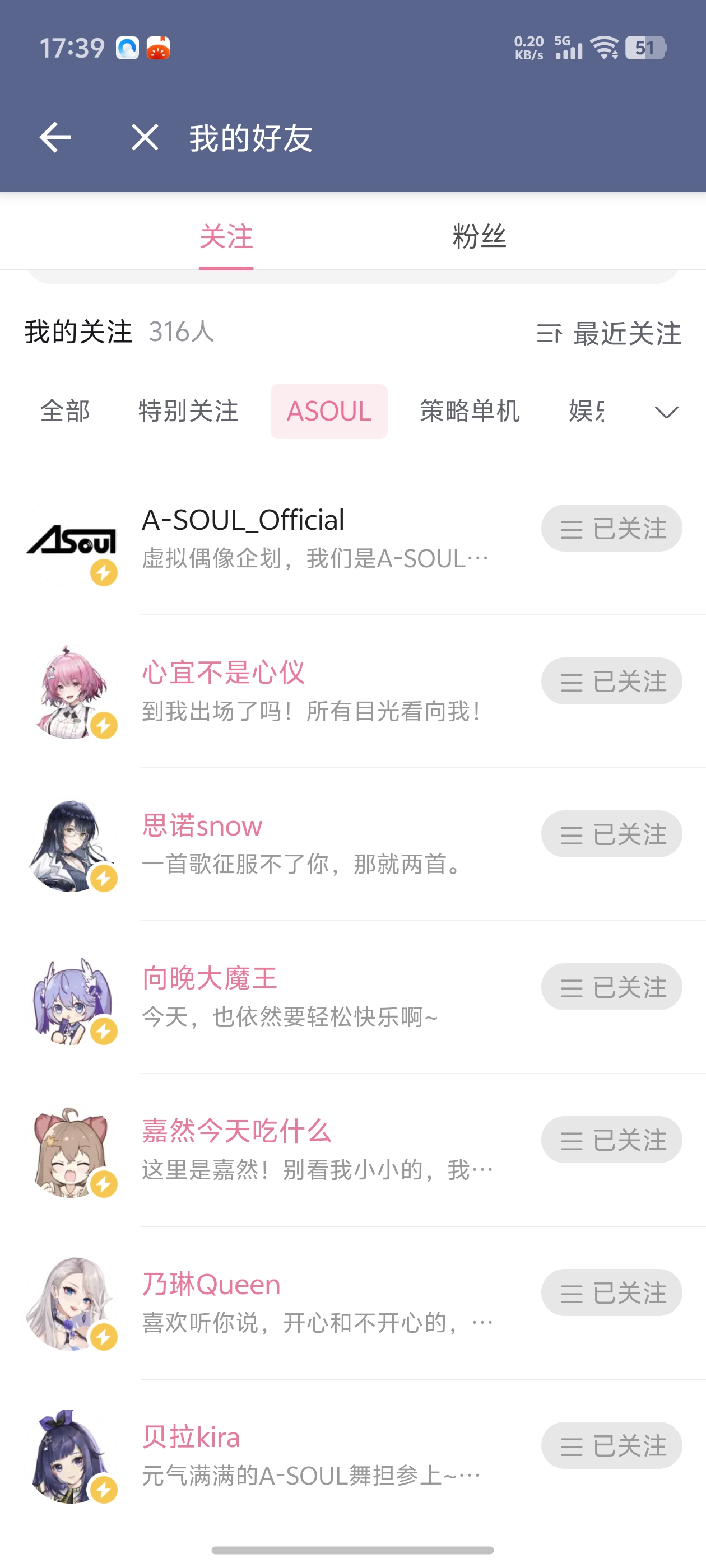Open 向晚大魔王's profile
The height and width of the screenshot is (1568, 706).
210,979
